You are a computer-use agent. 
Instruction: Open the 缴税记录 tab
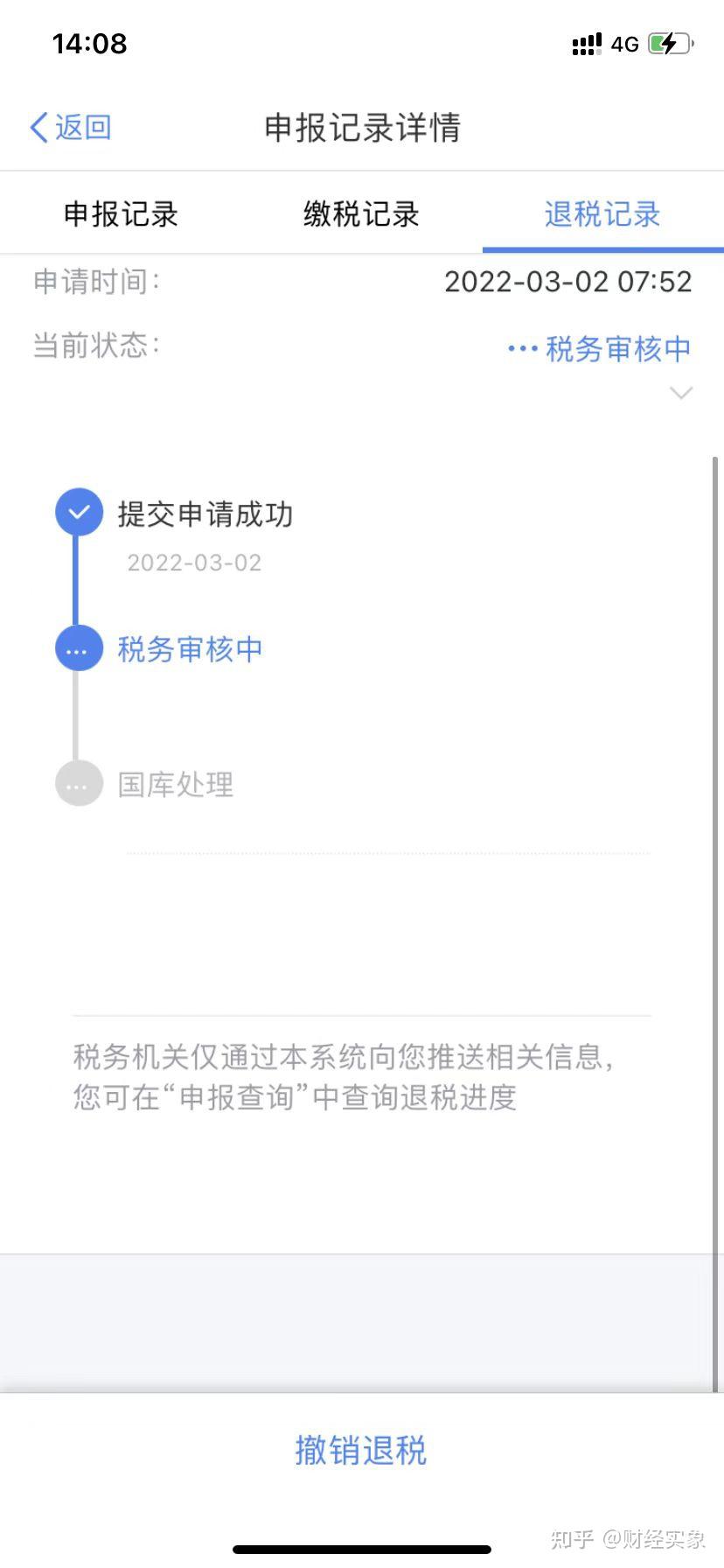[361, 214]
